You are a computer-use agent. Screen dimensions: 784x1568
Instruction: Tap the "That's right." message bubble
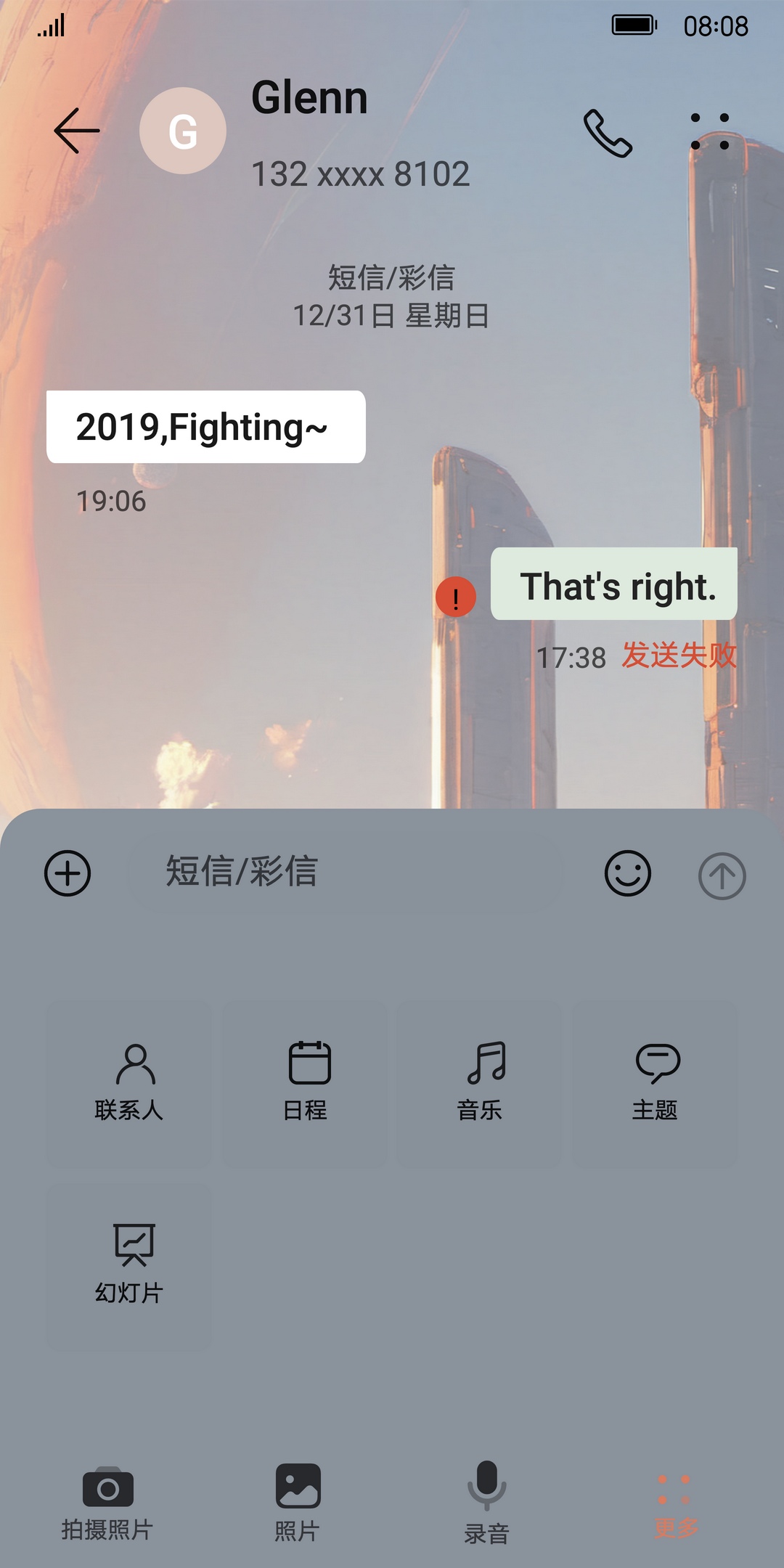(x=614, y=584)
